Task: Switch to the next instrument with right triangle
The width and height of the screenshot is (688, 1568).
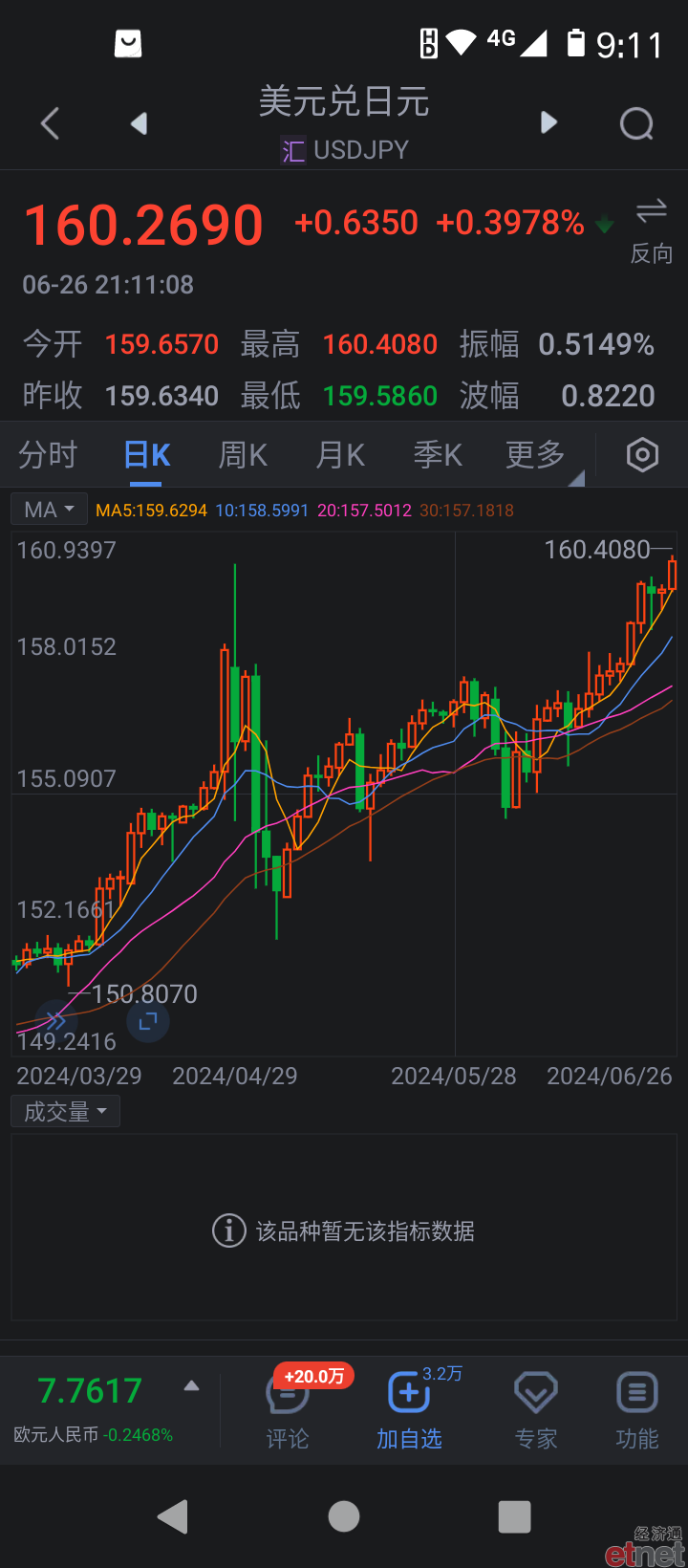Action: tap(548, 122)
